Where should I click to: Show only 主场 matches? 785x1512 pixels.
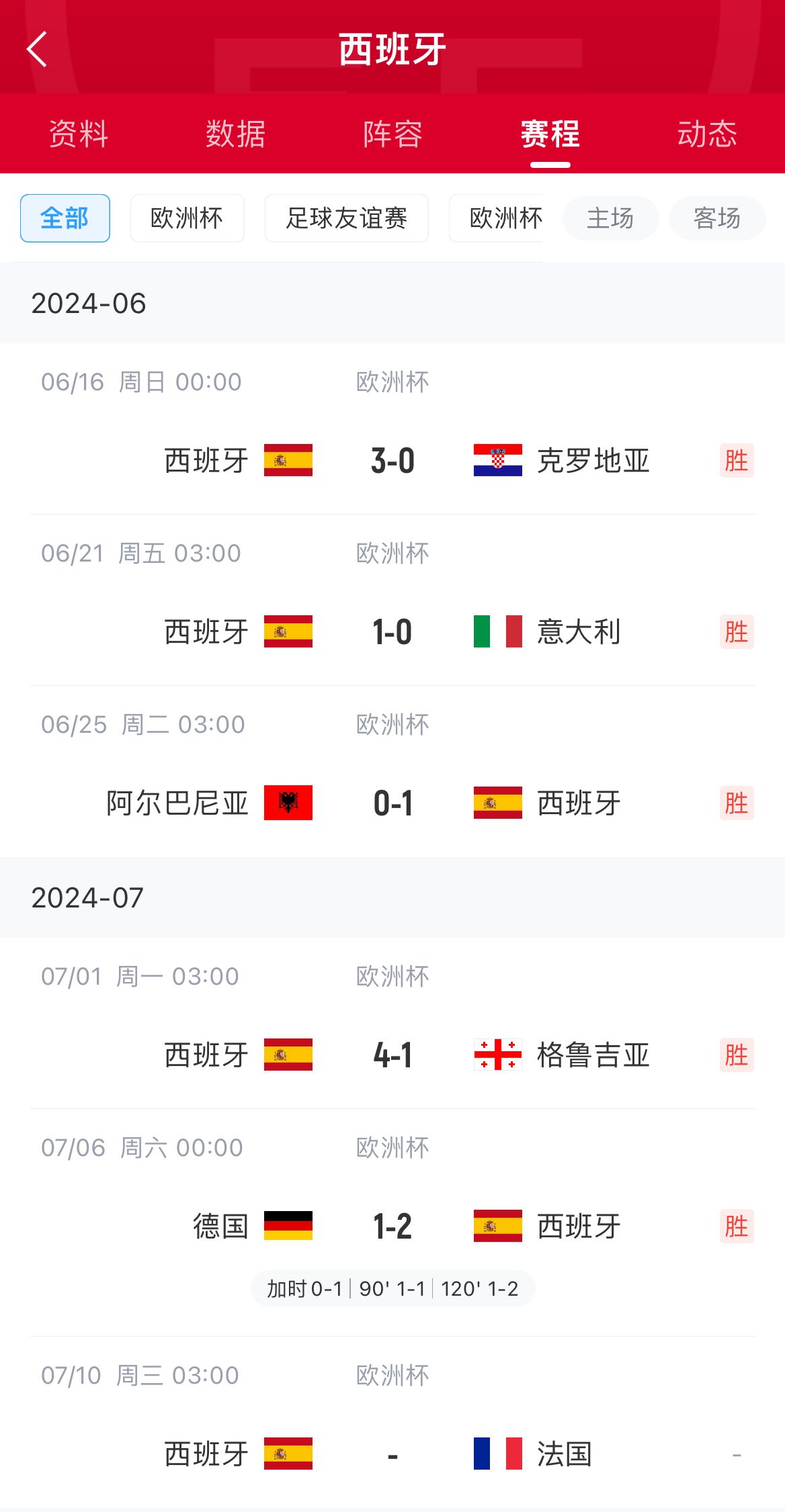[610, 218]
